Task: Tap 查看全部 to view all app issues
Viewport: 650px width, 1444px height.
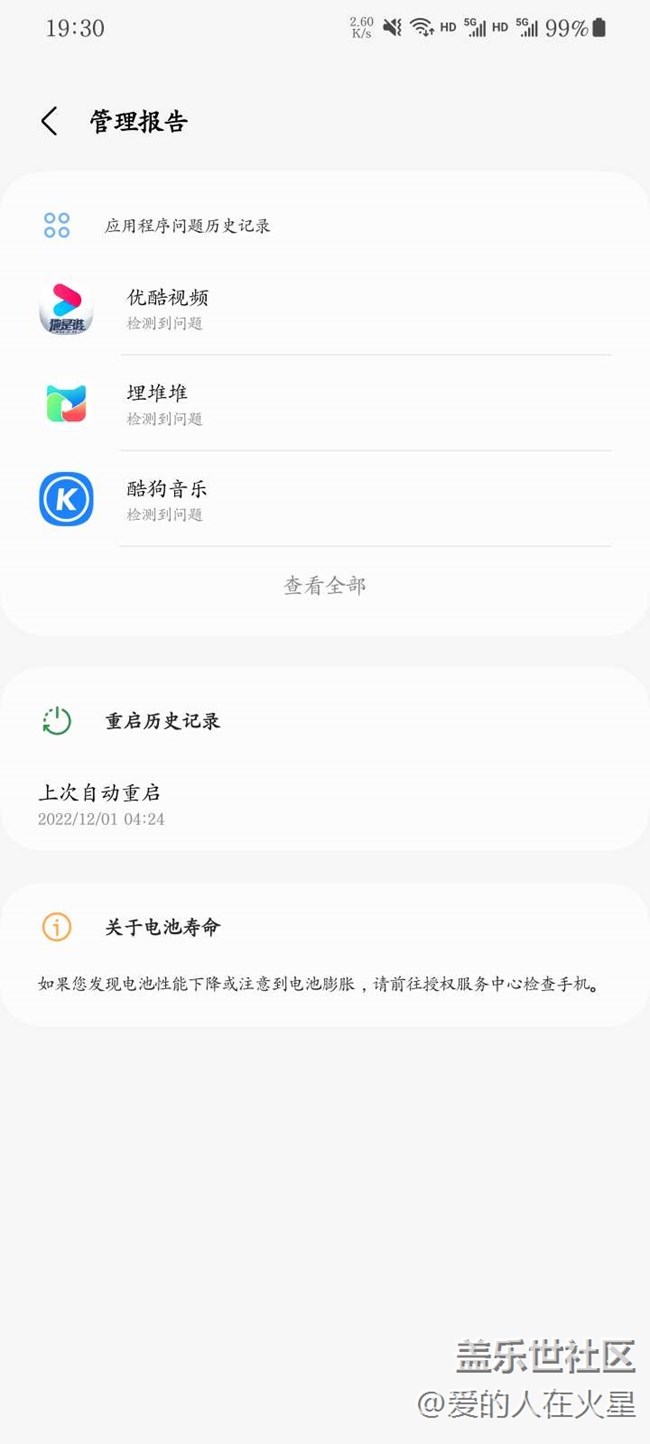Action: [x=325, y=586]
